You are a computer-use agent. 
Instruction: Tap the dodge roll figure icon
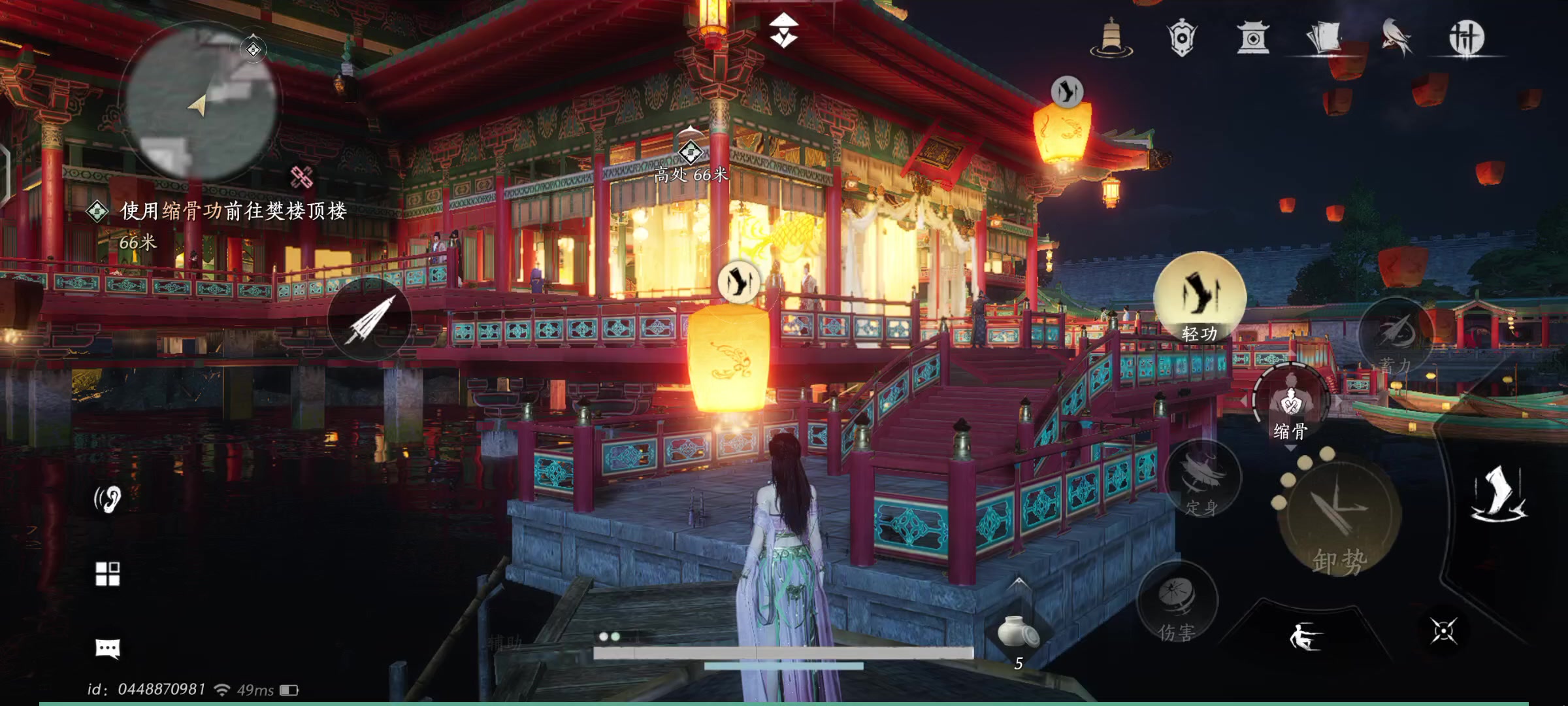[1305, 637]
